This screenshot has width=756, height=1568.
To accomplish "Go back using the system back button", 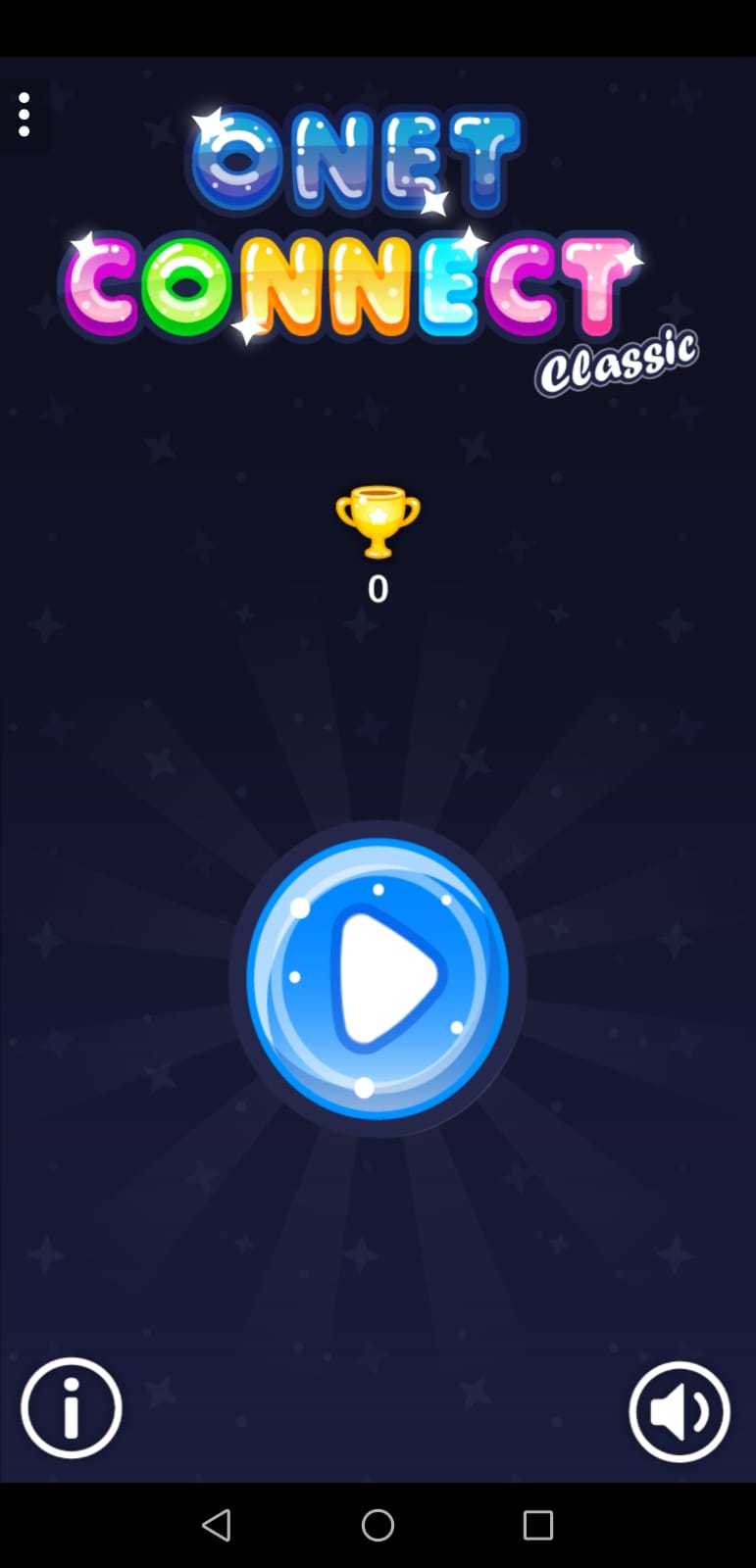I will (x=216, y=1525).
